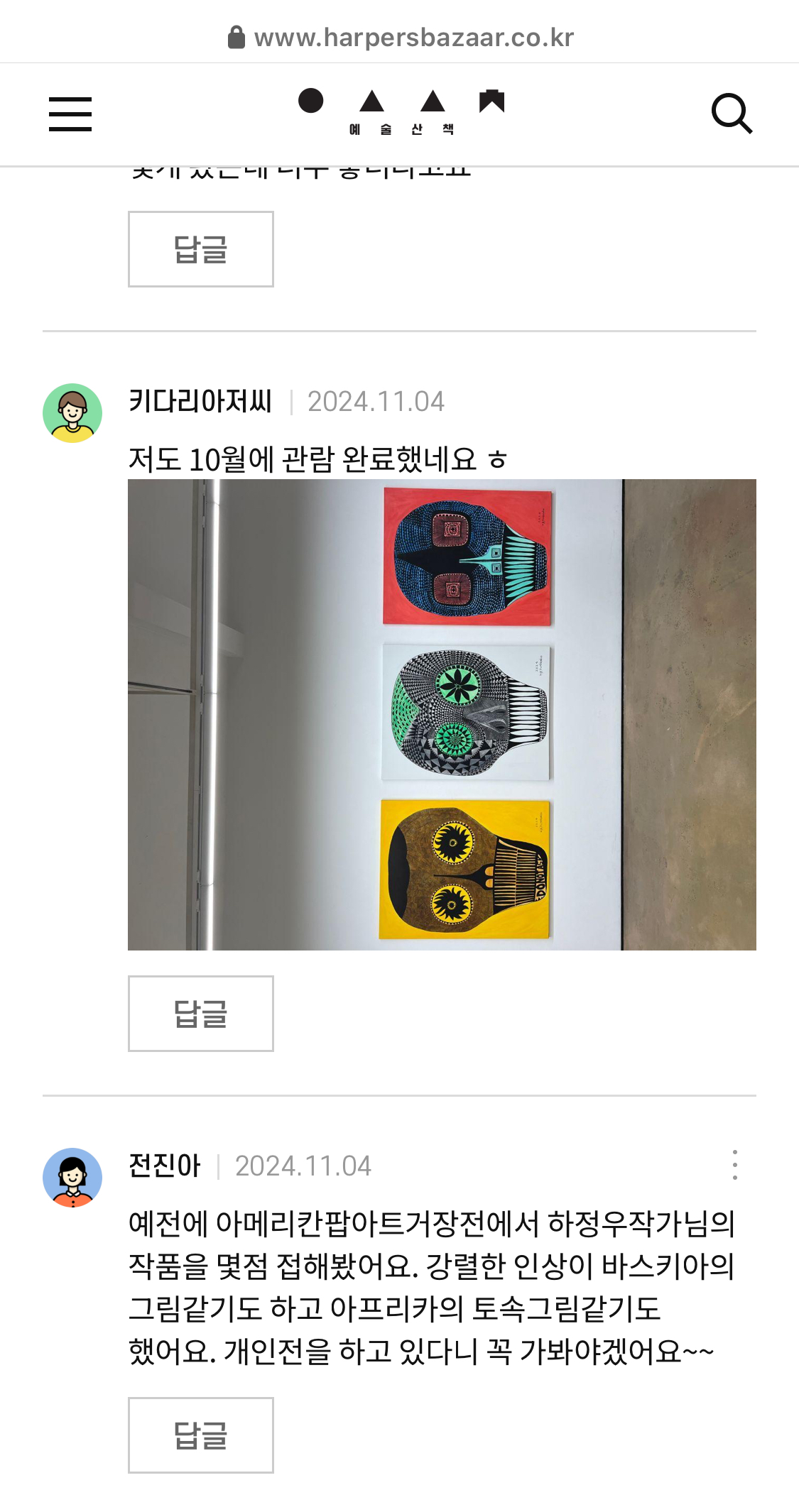Open the search icon
This screenshot has height=1512, width=799.
tap(732, 114)
